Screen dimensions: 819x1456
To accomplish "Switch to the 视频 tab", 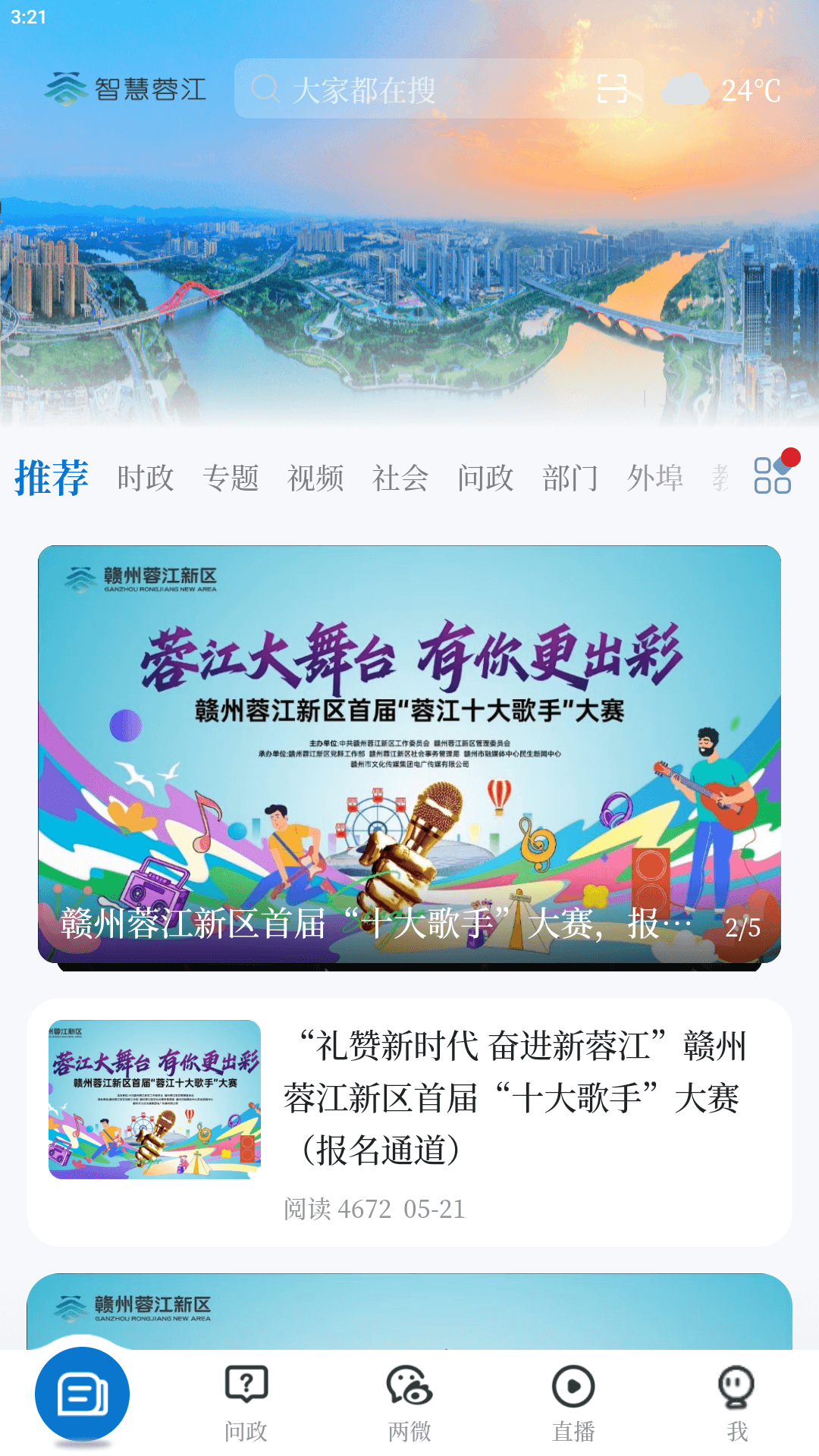I will coord(315,479).
